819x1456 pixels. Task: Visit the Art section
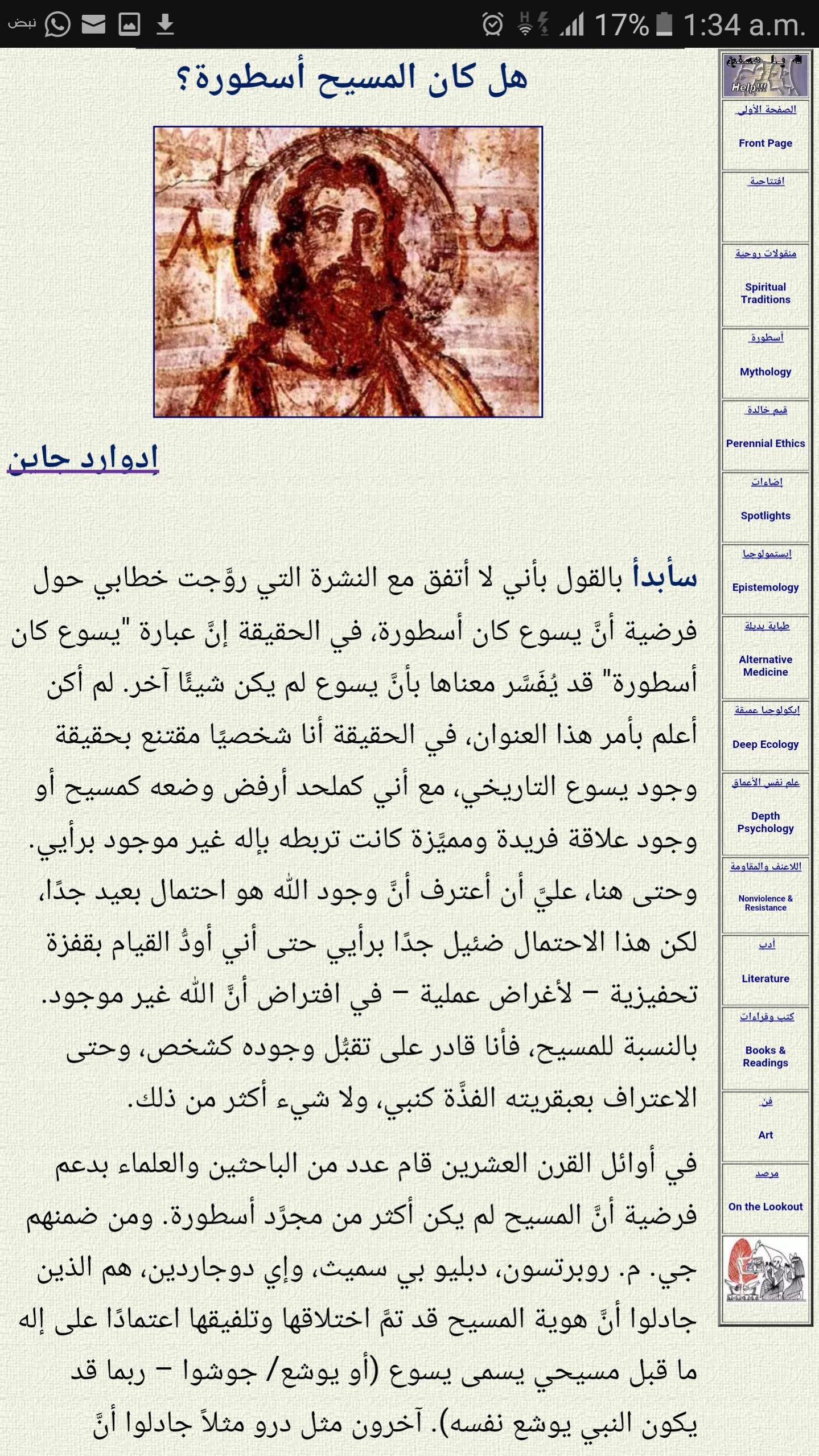coord(765,1135)
